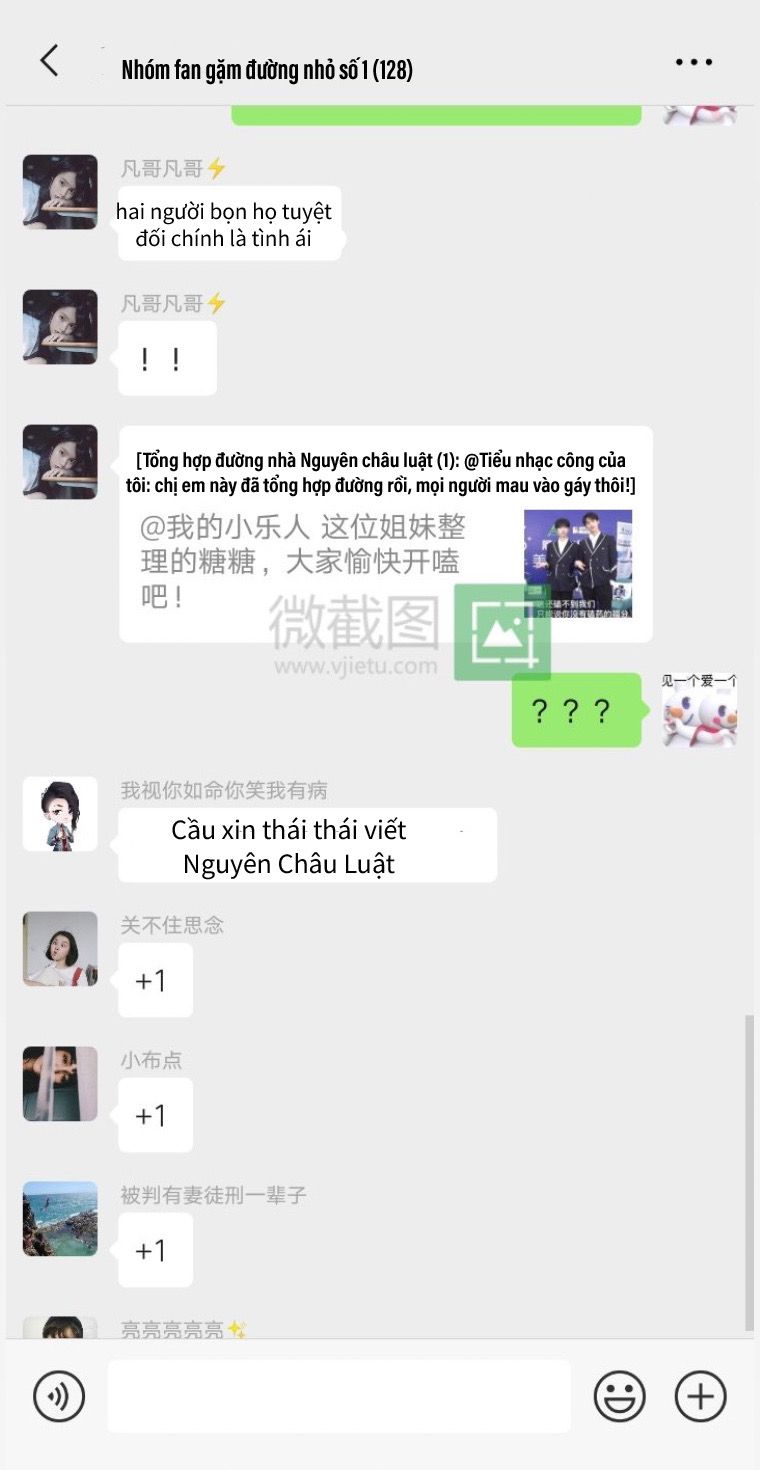Open the emoji sticker picker
This screenshot has width=760, height=1470.
619,1396
